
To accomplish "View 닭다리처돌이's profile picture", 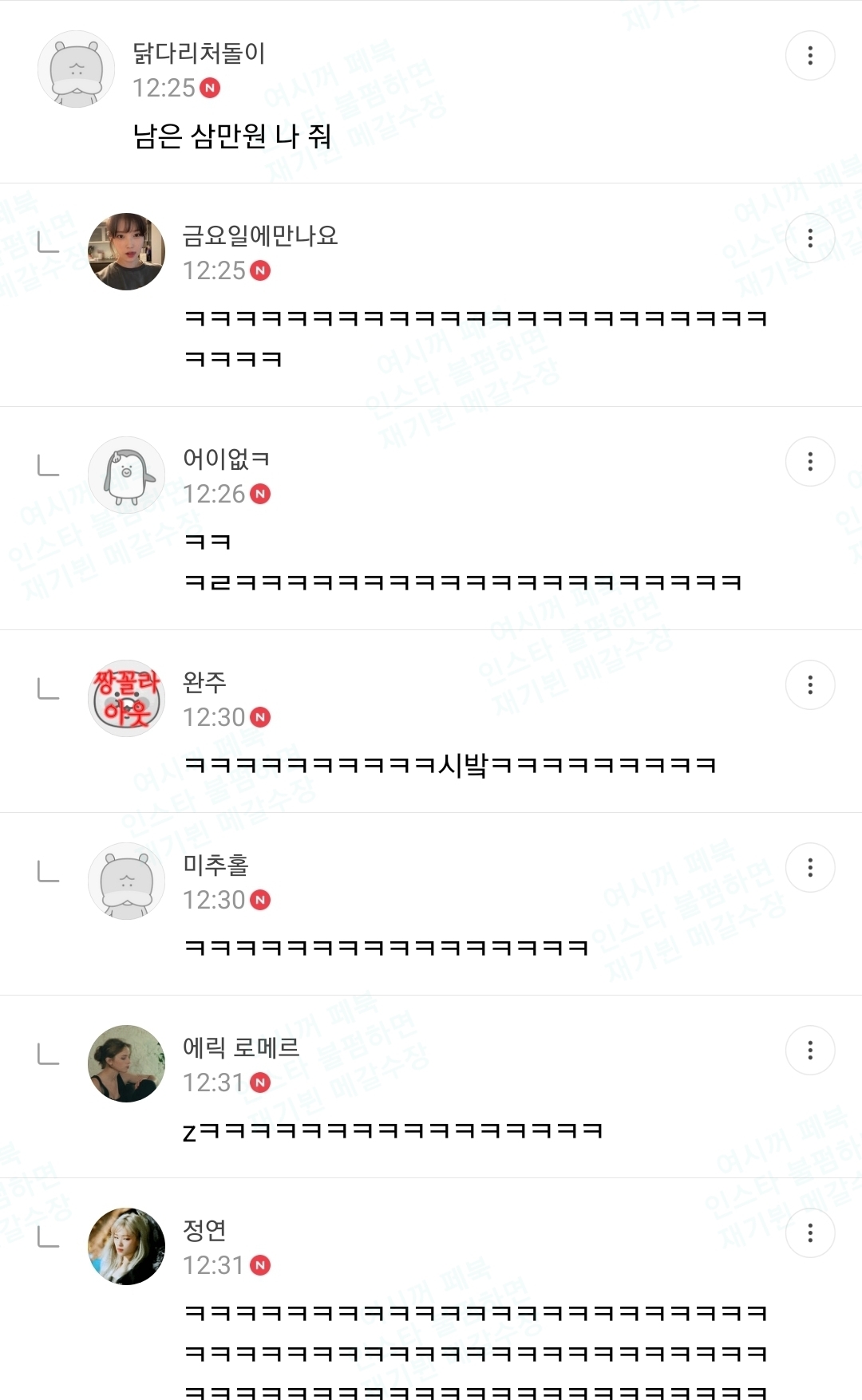I will point(77,69).
